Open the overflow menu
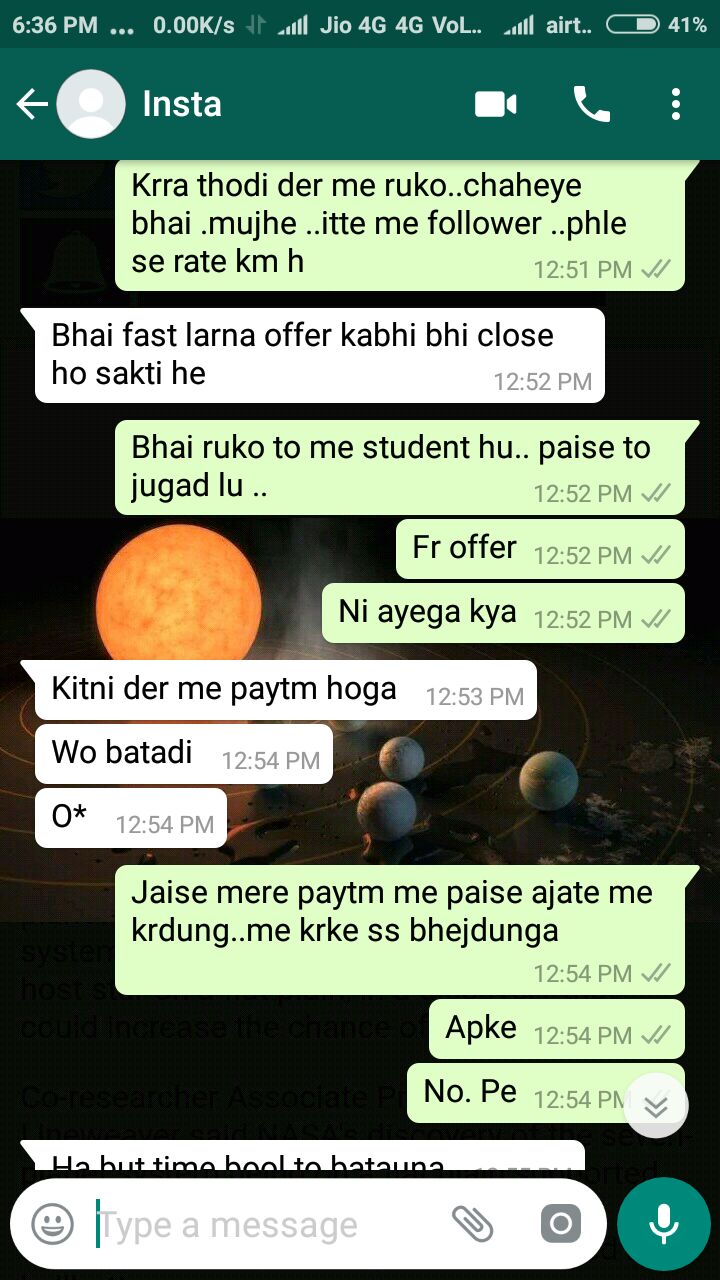The height and width of the screenshot is (1280, 720). point(676,104)
